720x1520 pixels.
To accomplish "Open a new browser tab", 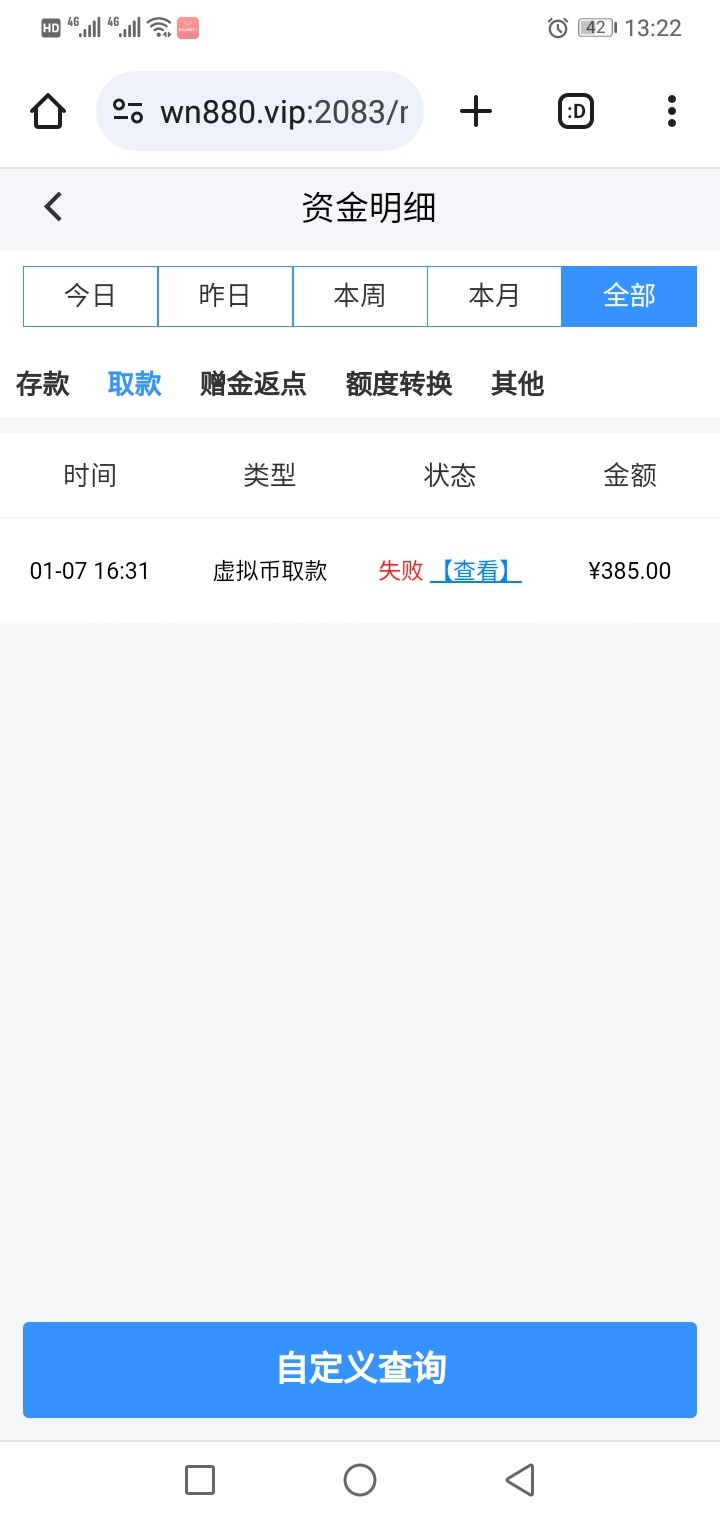I will (476, 111).
